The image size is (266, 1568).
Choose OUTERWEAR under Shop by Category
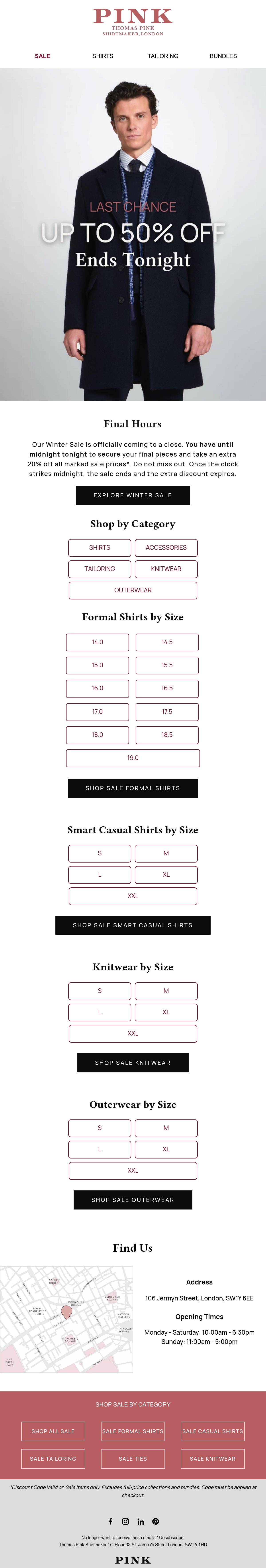(133, 590)
